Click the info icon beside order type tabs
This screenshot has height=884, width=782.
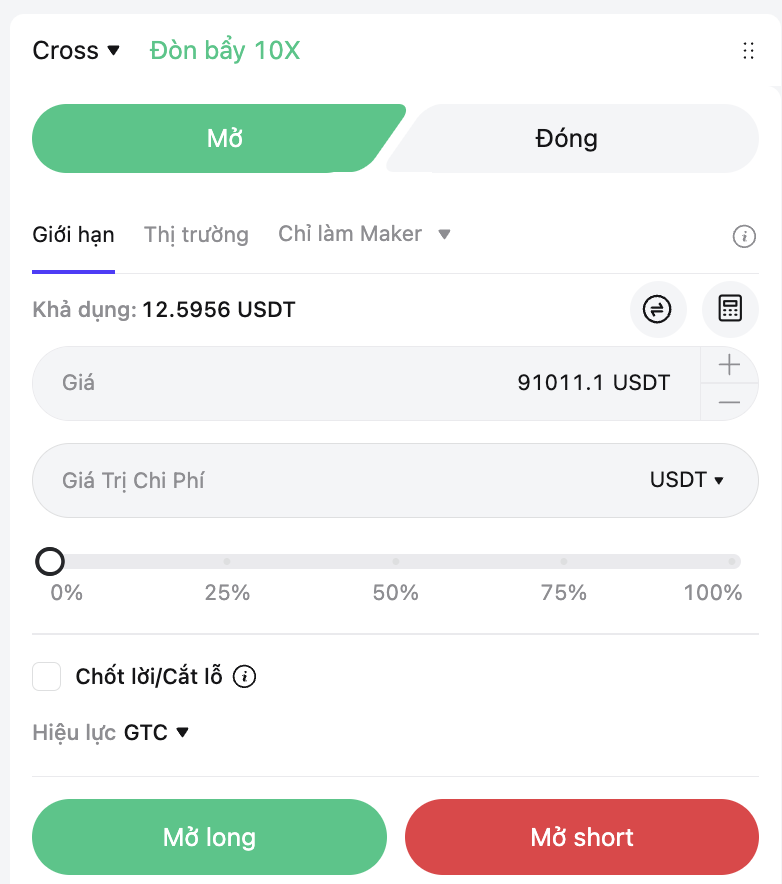coord(744,237)
